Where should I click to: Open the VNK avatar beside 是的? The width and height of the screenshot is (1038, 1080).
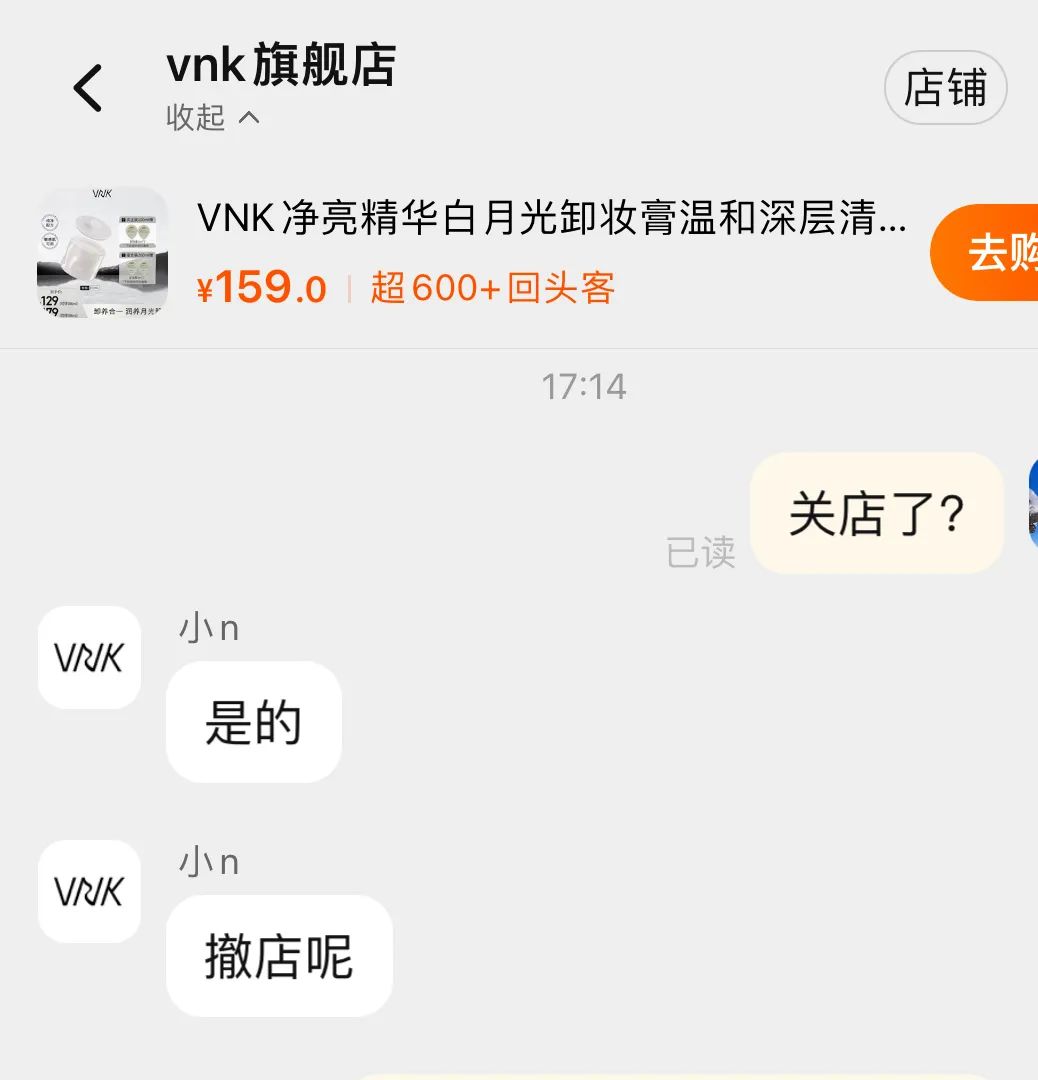(x=89, y=658)
